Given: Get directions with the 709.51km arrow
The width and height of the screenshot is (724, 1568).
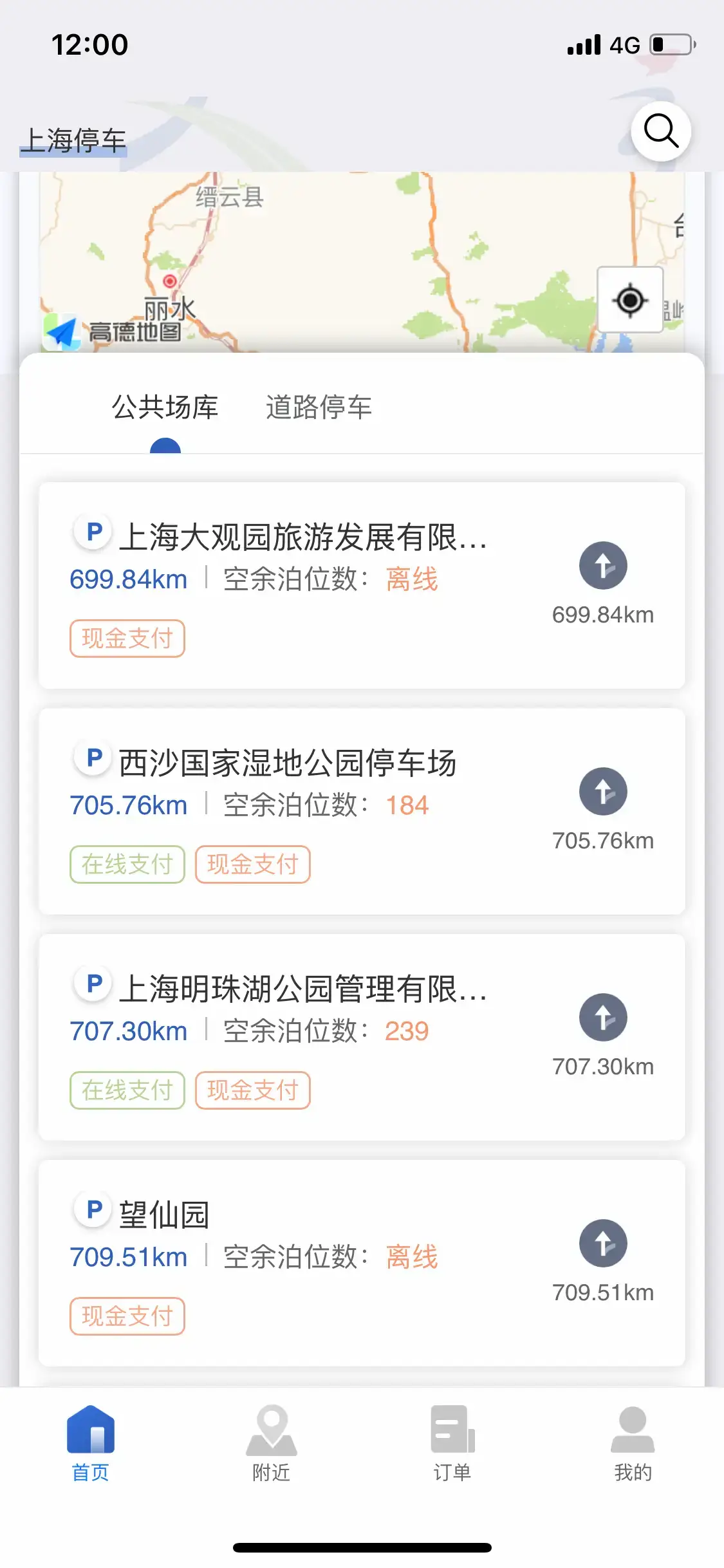Looking at the screenshot, I should tap(603, 1244).
